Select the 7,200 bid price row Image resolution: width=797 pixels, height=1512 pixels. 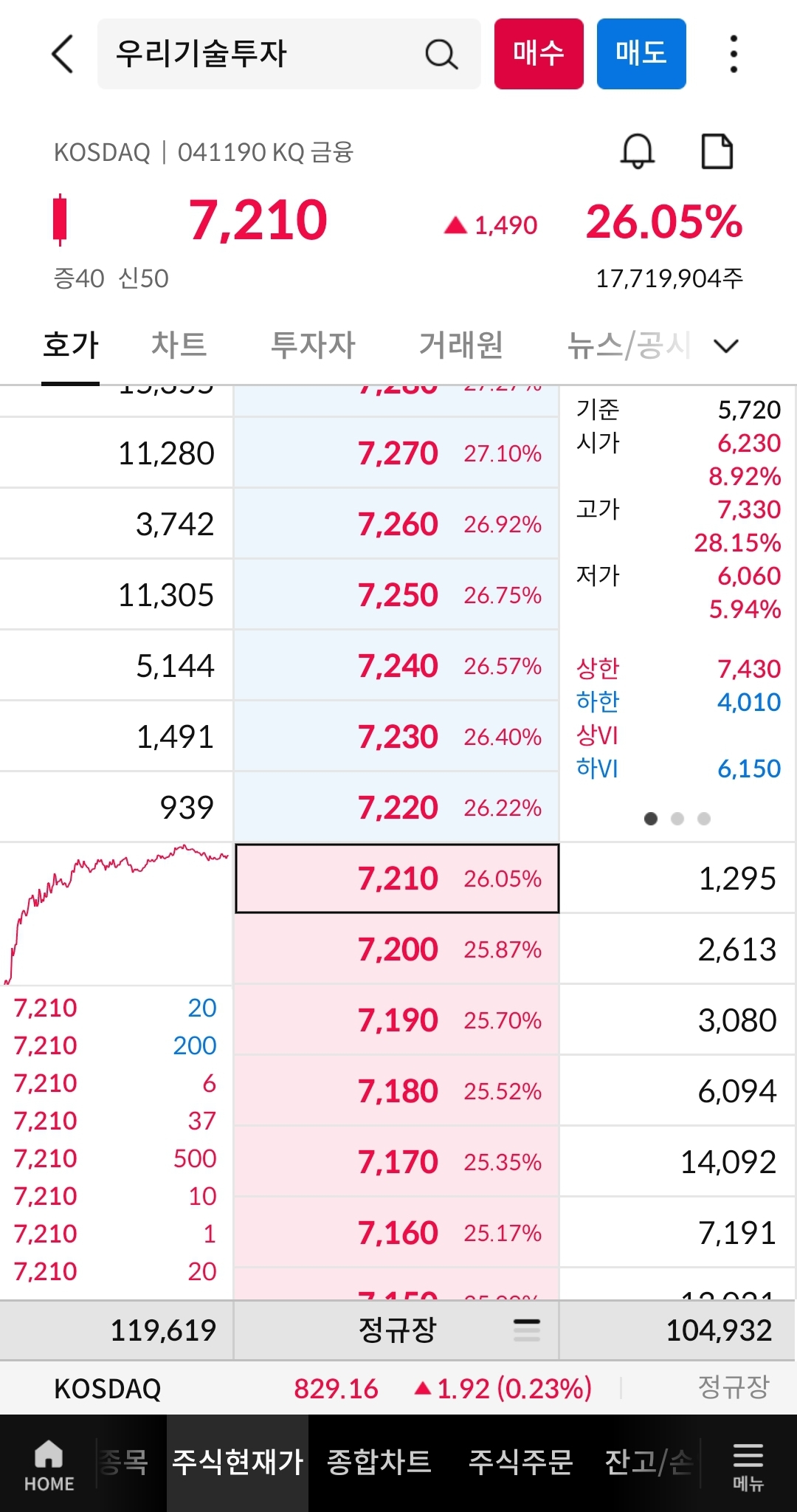click(396, 949)
